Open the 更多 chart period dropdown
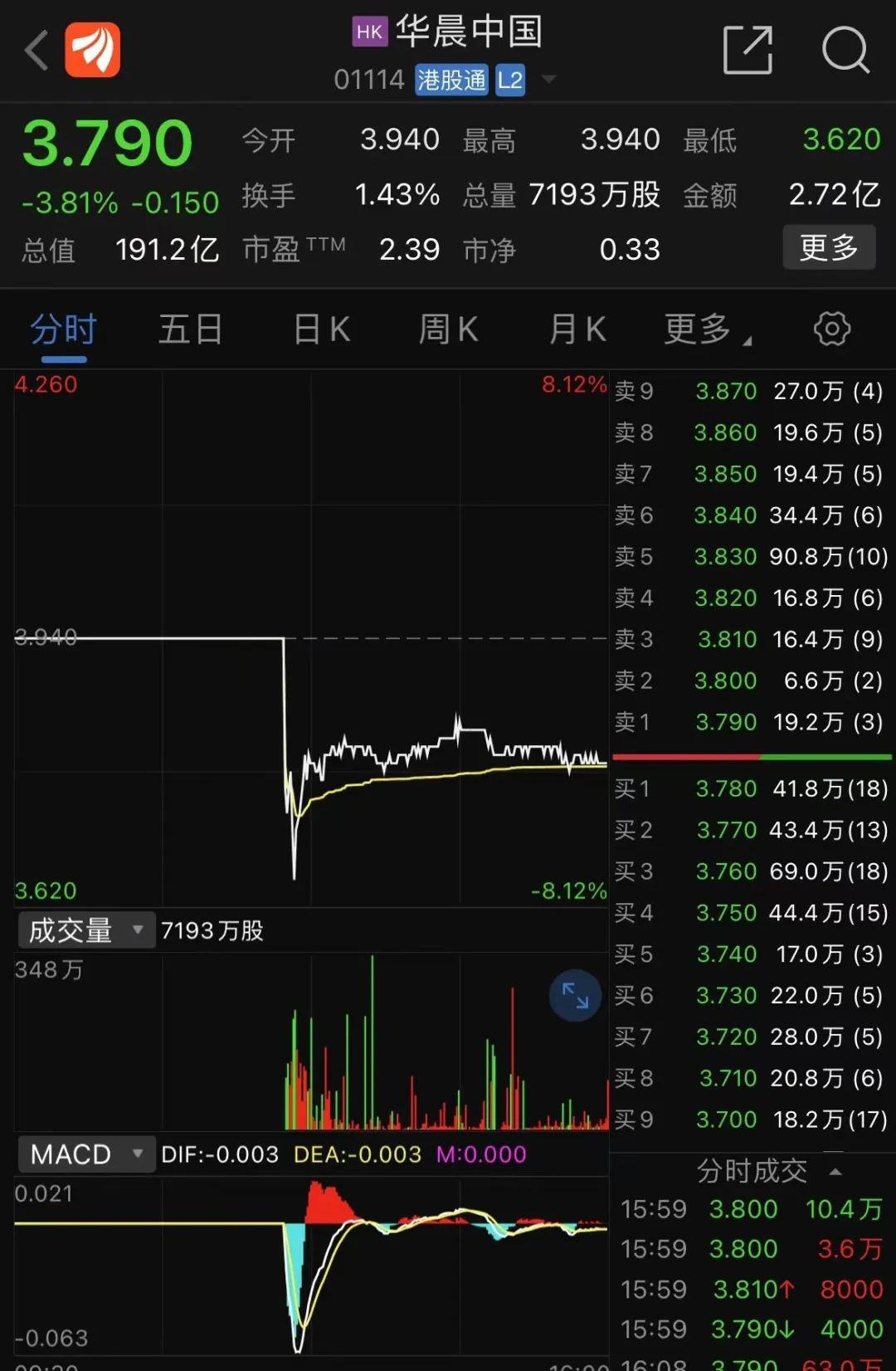The width and height of the screenshot is (896, 1371). (x=707, y=330)
